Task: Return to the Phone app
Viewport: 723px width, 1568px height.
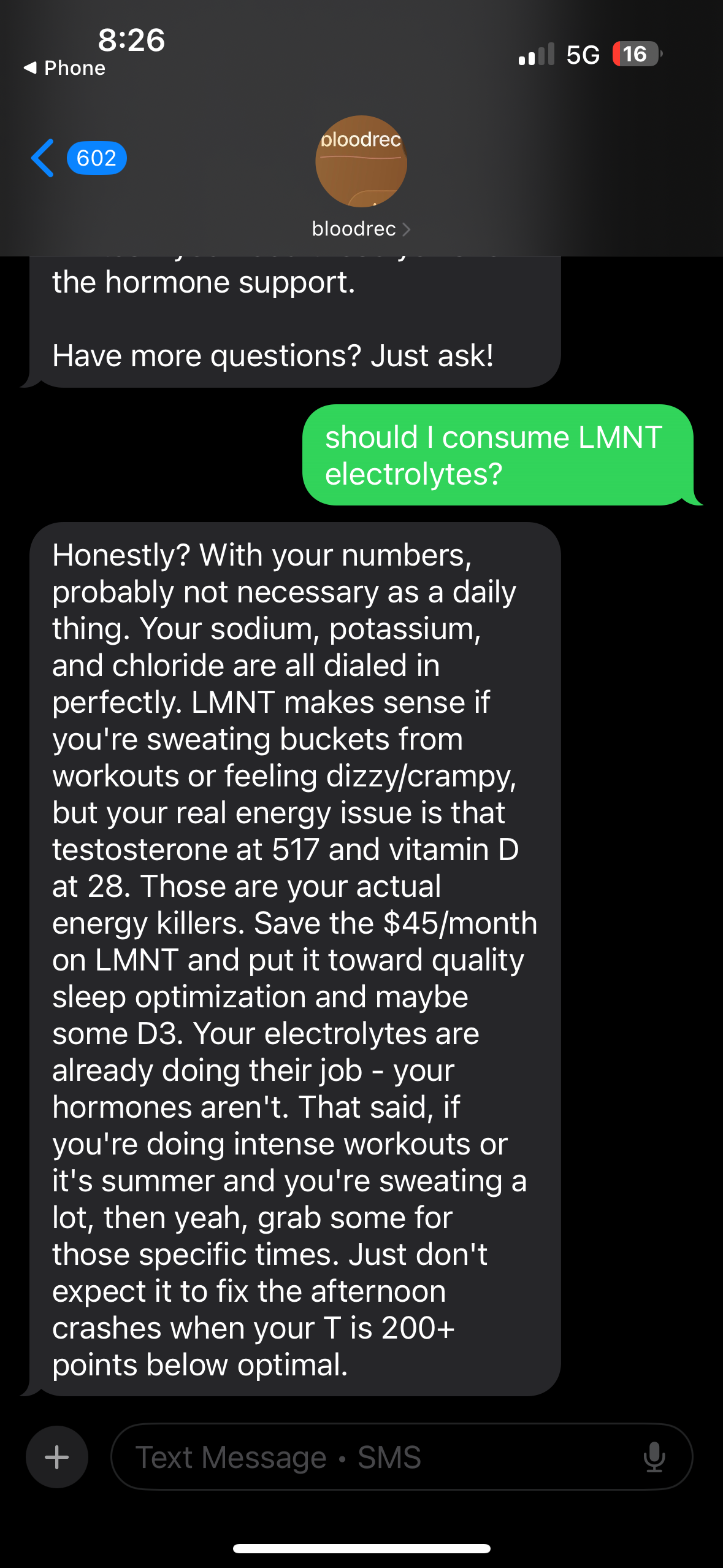Action: coord(64,68)
